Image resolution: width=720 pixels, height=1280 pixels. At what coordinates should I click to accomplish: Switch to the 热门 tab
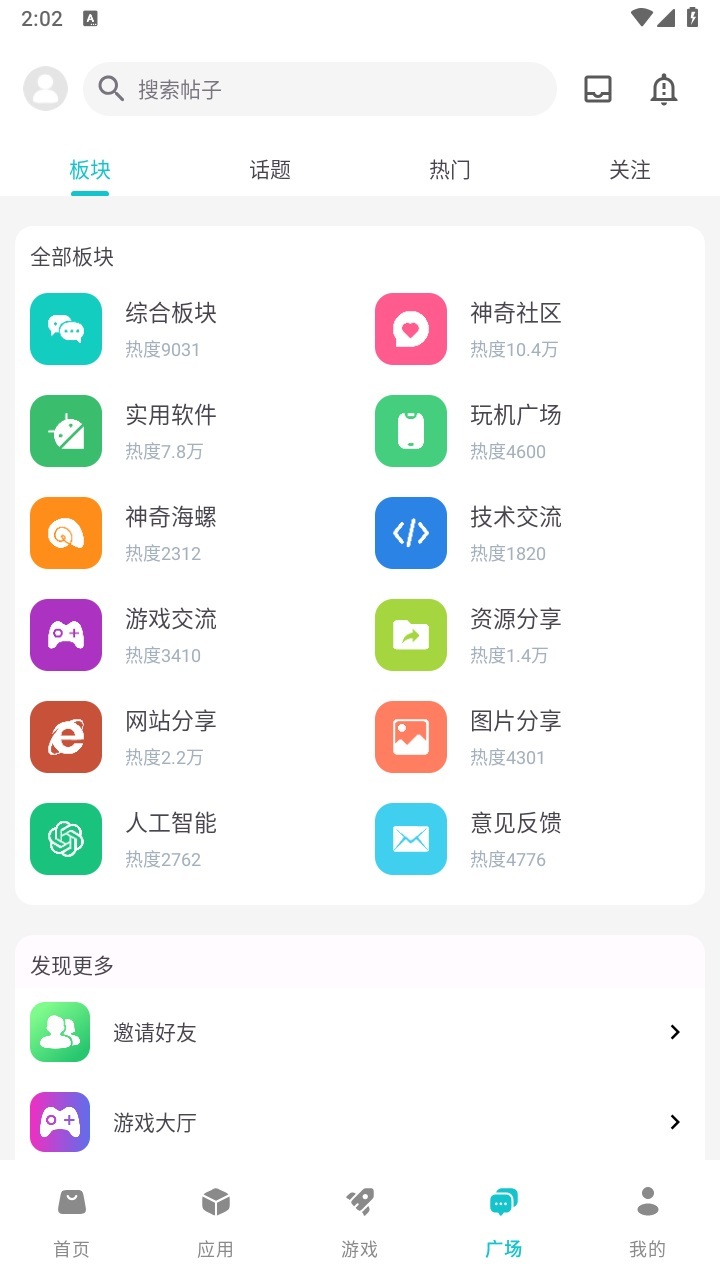449,170
